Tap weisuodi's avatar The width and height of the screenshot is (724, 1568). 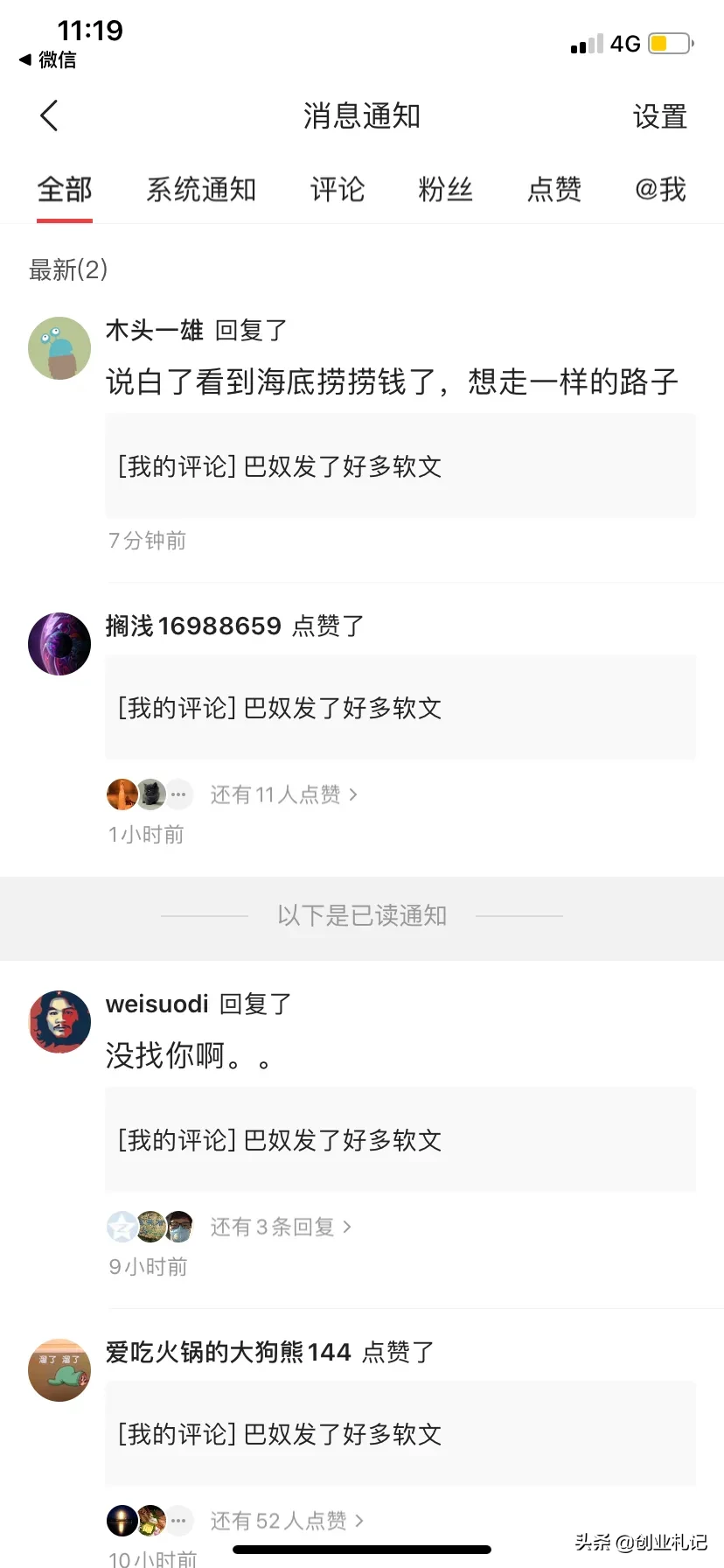point(59,1022)
